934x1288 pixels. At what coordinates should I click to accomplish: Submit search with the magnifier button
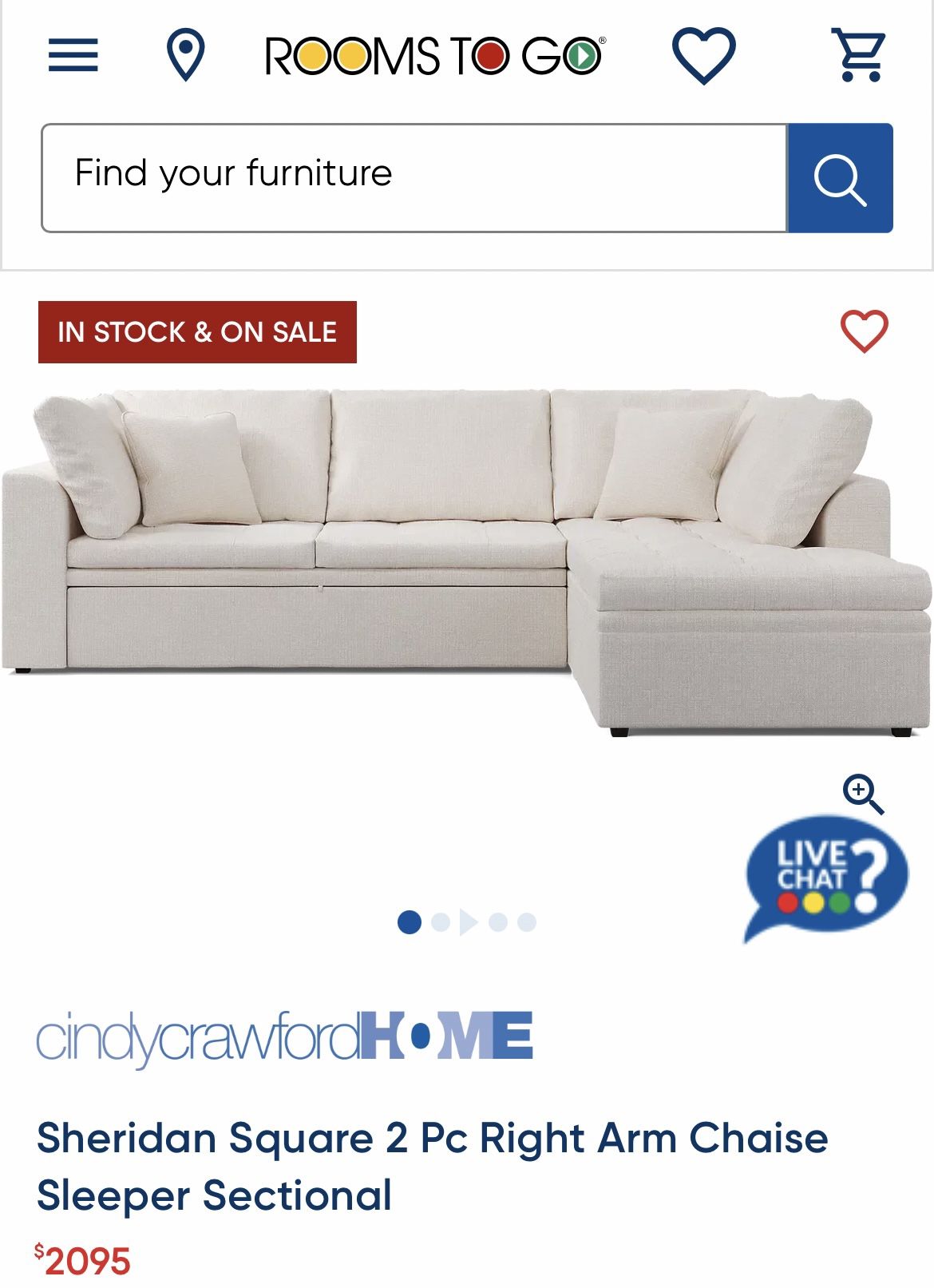click(x=840, y=177)
